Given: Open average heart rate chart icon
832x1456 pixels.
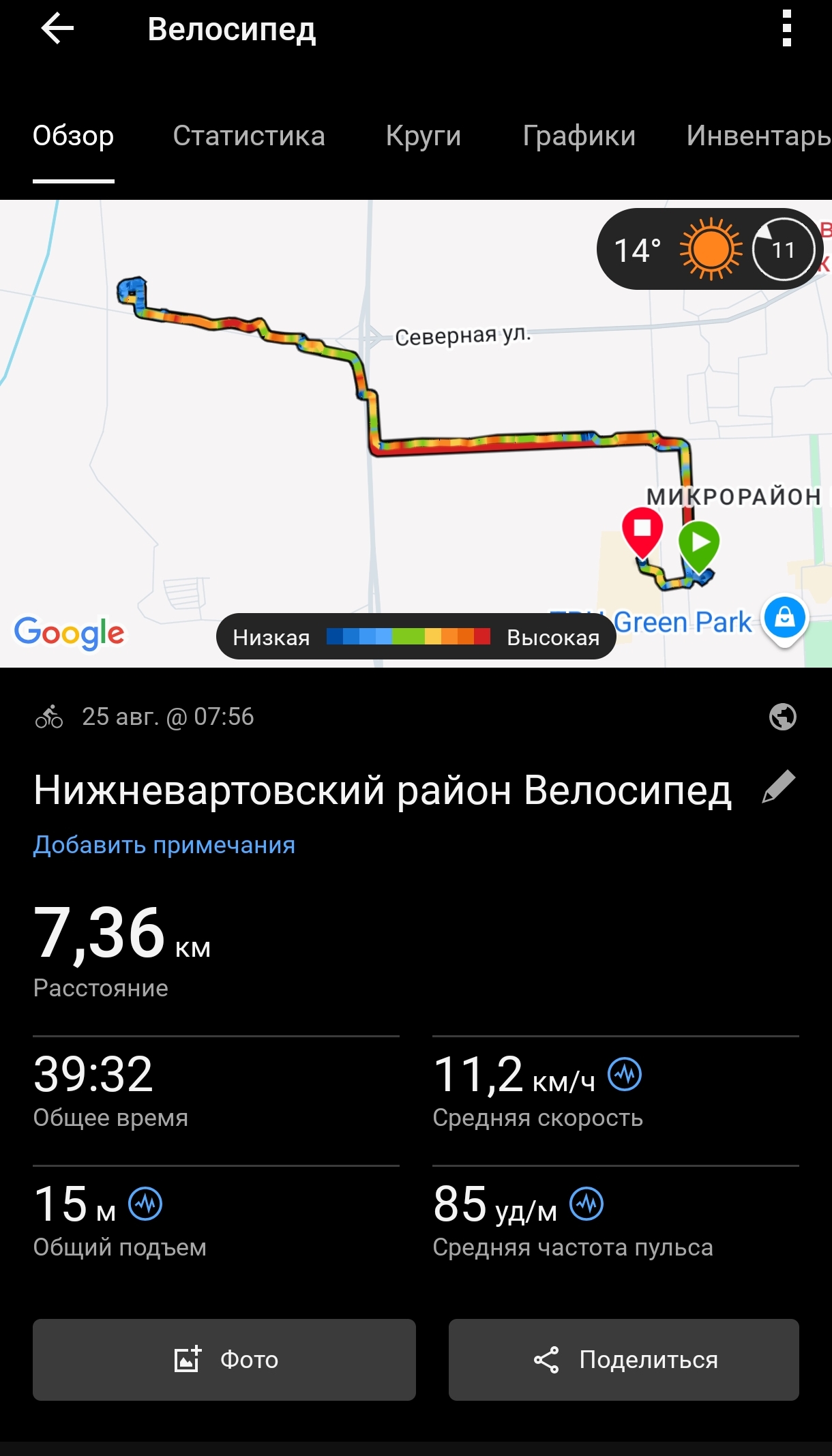Looking at the screenshot, I should point(586,1204).
